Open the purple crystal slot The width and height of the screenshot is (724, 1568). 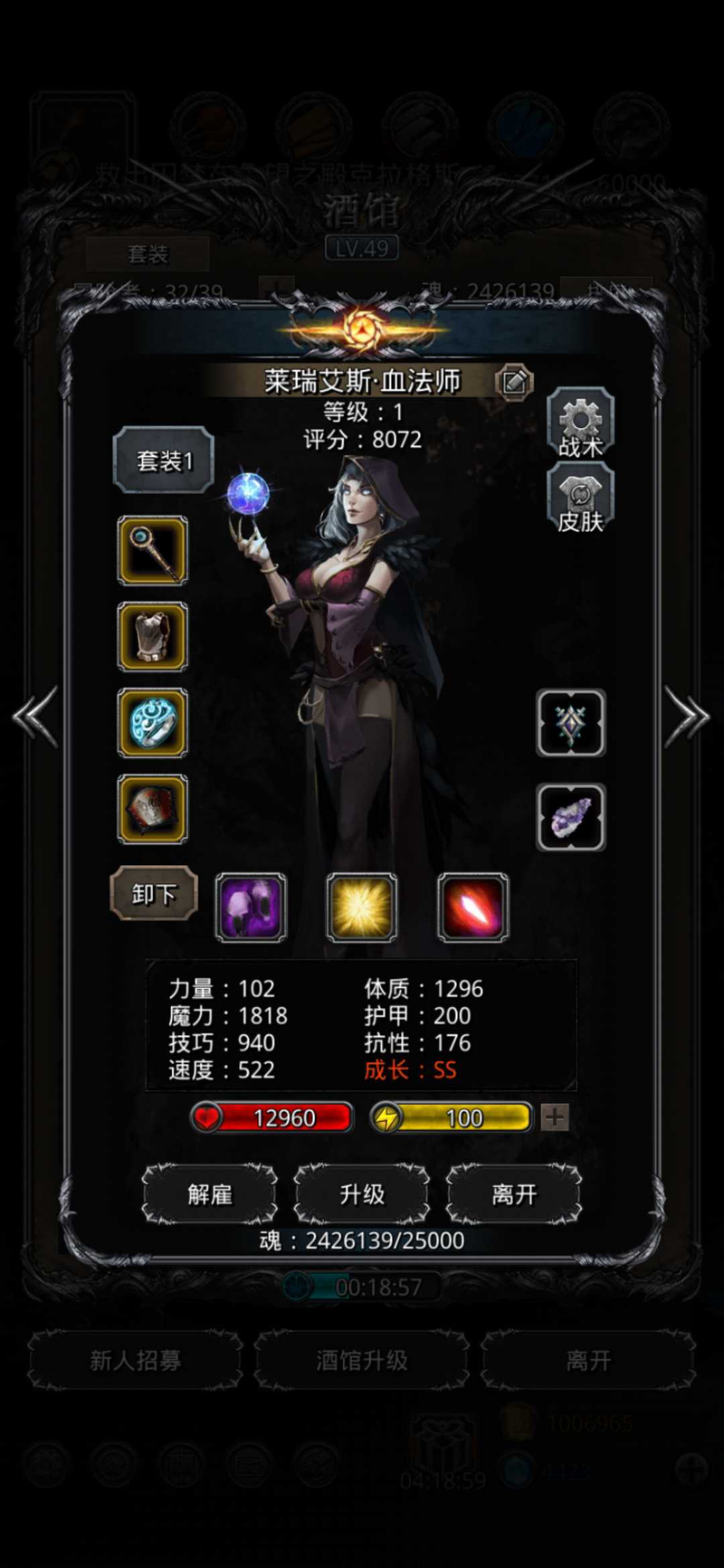click(571, 817)
